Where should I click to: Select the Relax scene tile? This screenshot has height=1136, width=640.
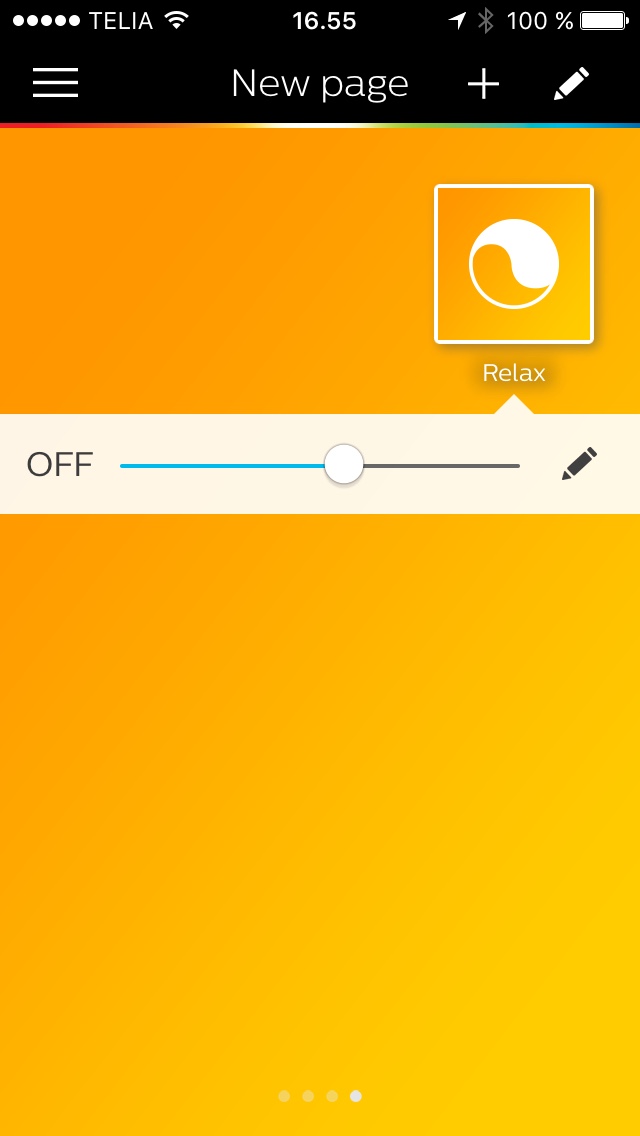514,264
